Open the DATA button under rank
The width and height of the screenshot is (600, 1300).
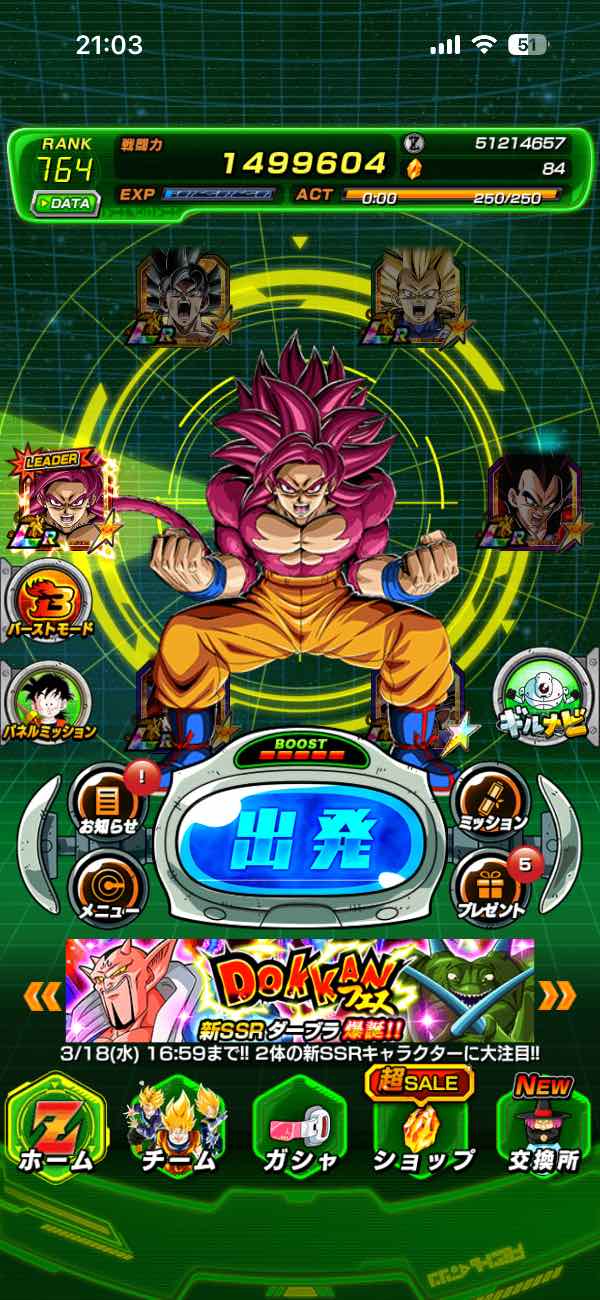[x=66, y=203]
